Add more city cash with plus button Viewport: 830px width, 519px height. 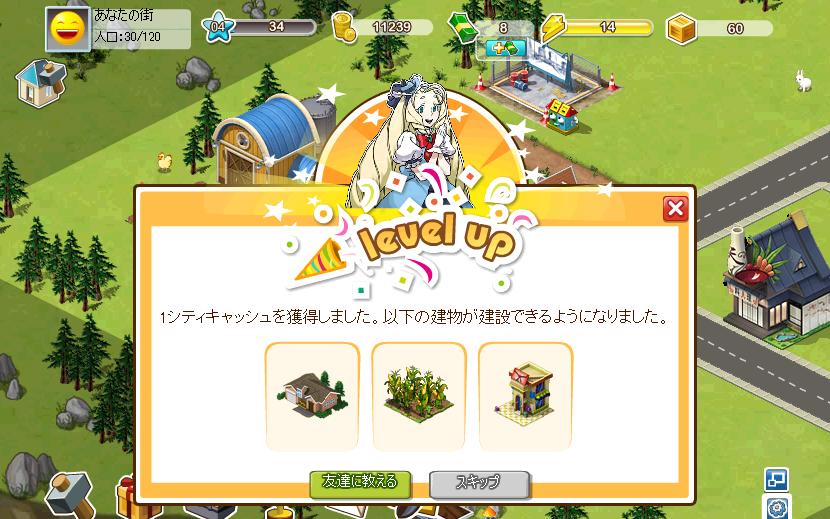(500, 48)
